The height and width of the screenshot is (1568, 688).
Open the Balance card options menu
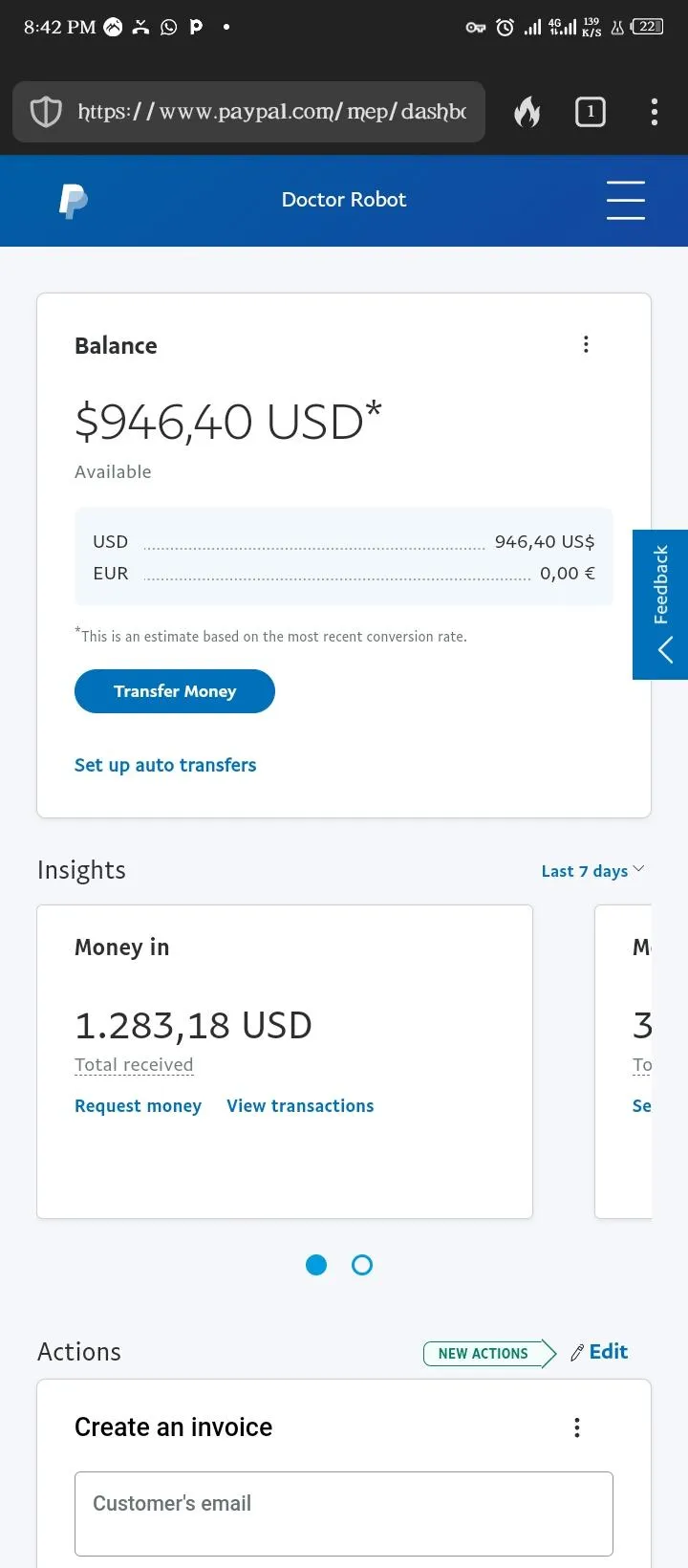coord(586,344)
